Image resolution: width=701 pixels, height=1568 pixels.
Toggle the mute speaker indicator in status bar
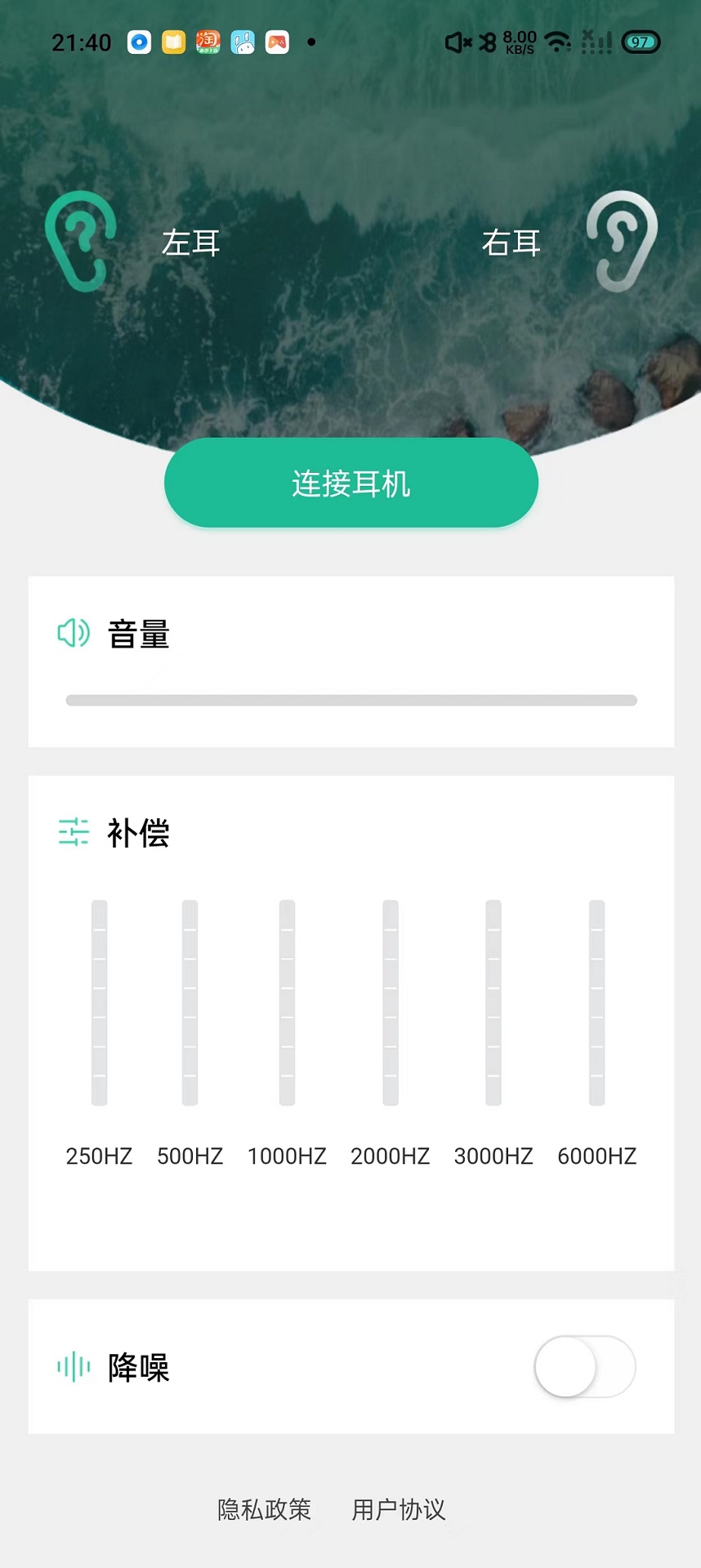pos(457,42)
